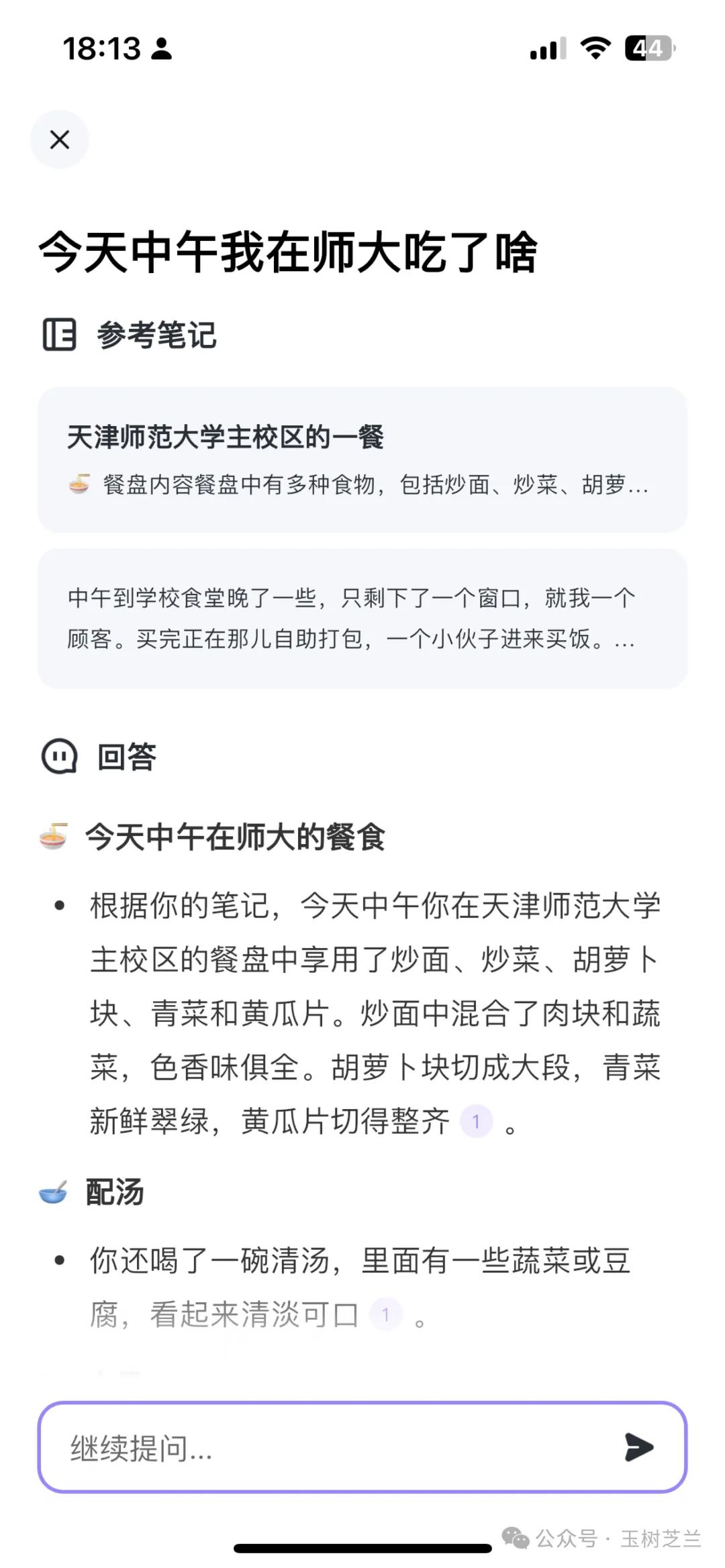The height and width of the screenshot is (1568, 725).
Task: Focus the 继续提问 input field
Action: [x=322, y=1447]
